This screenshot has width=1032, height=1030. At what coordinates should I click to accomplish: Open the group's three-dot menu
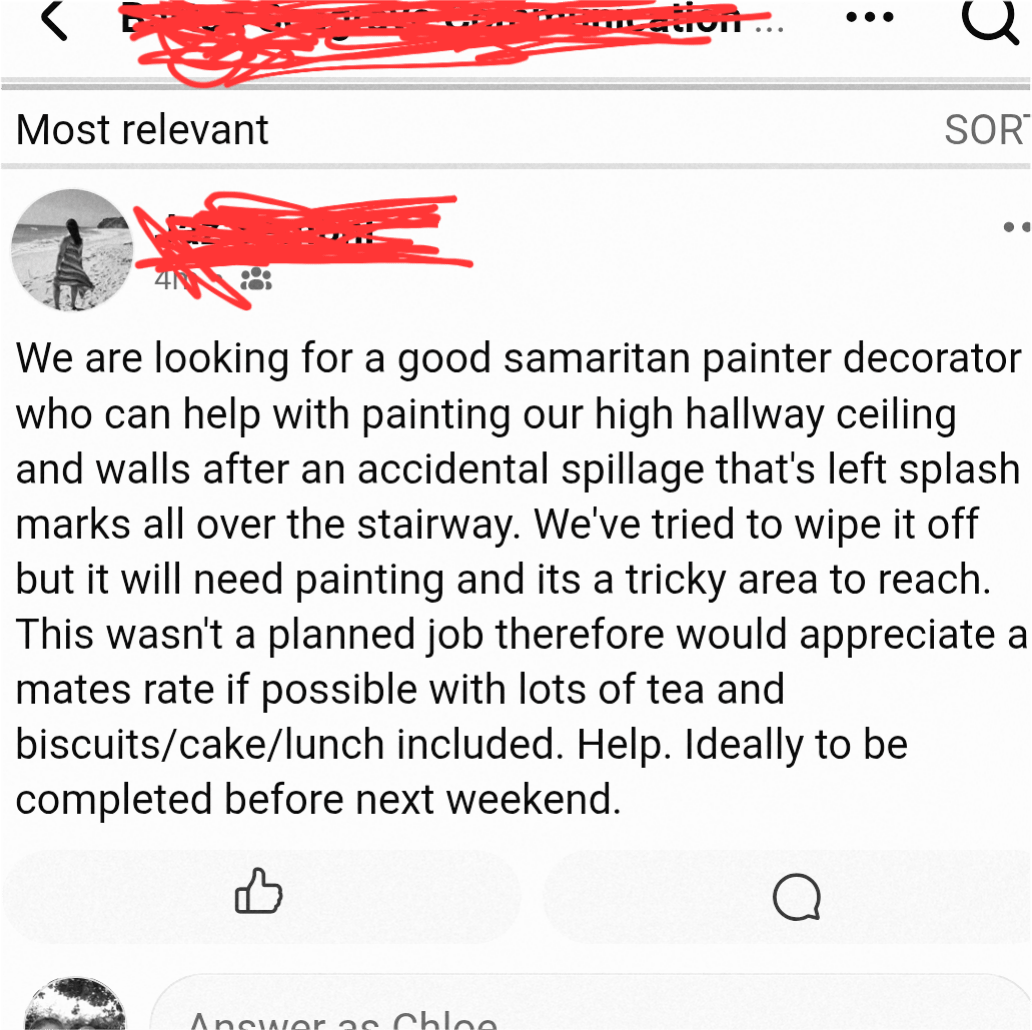point(869,17)
